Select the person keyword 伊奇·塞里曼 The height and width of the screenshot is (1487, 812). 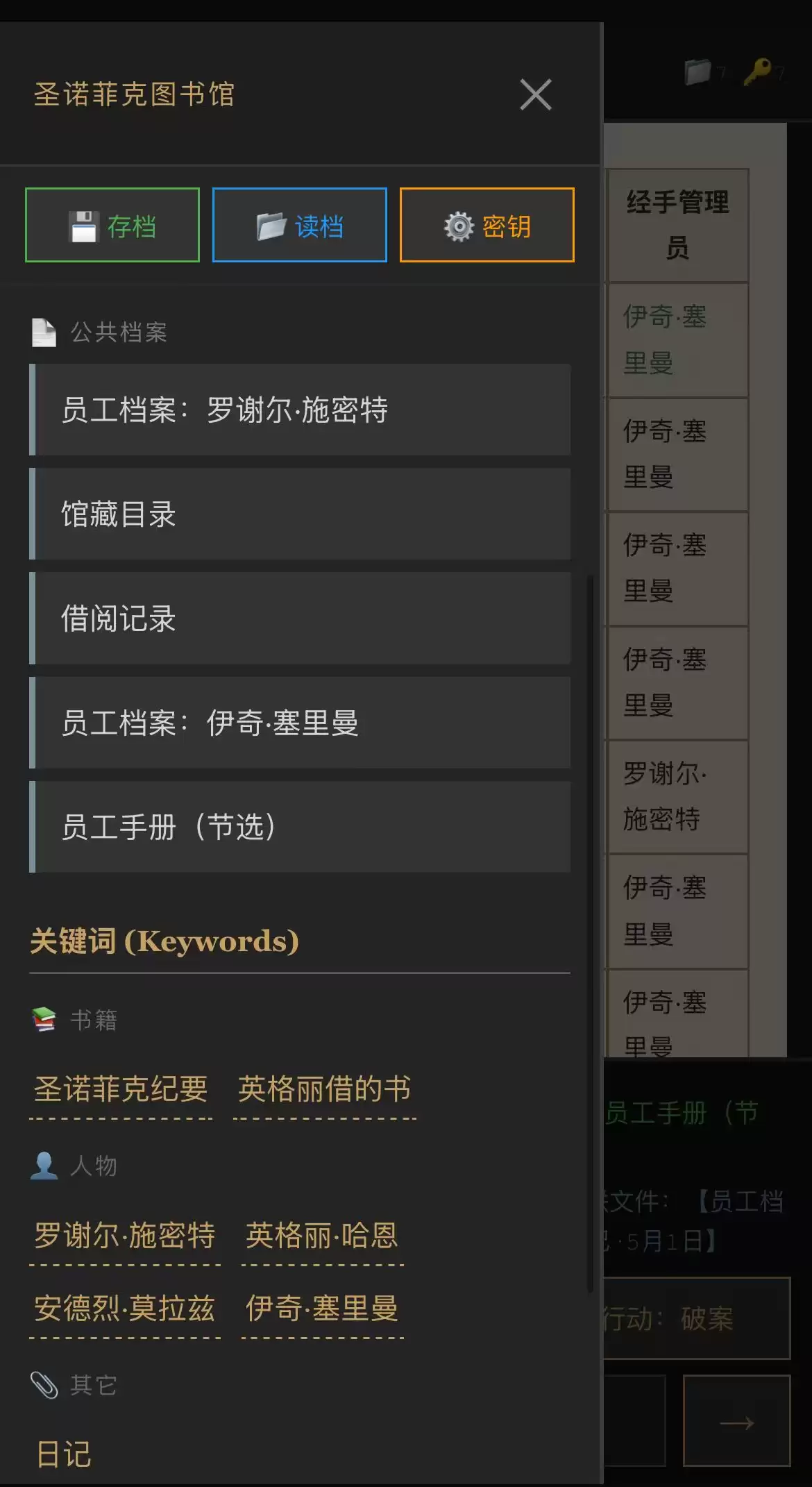[x=322, y=1308]
